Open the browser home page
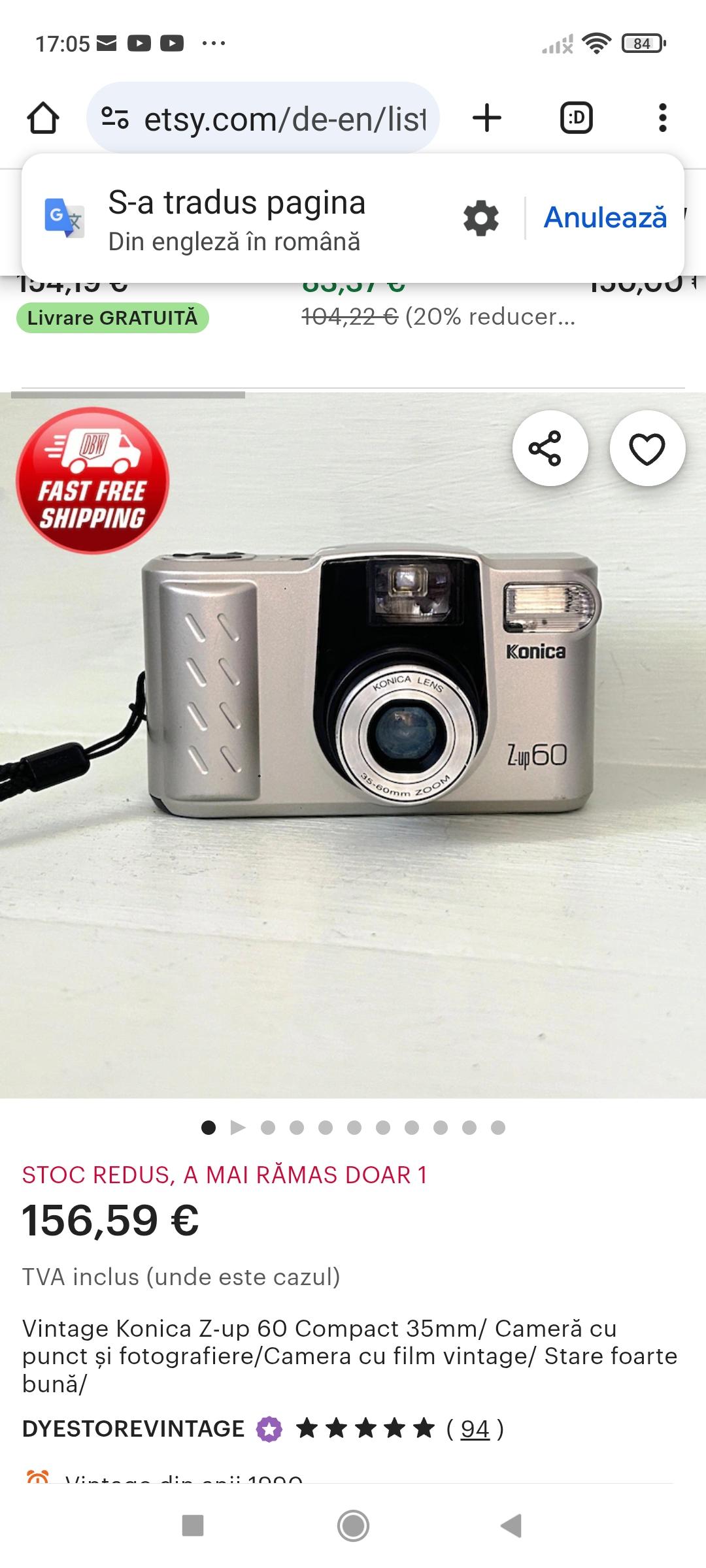706x1568 pixels. coord(43,118)
